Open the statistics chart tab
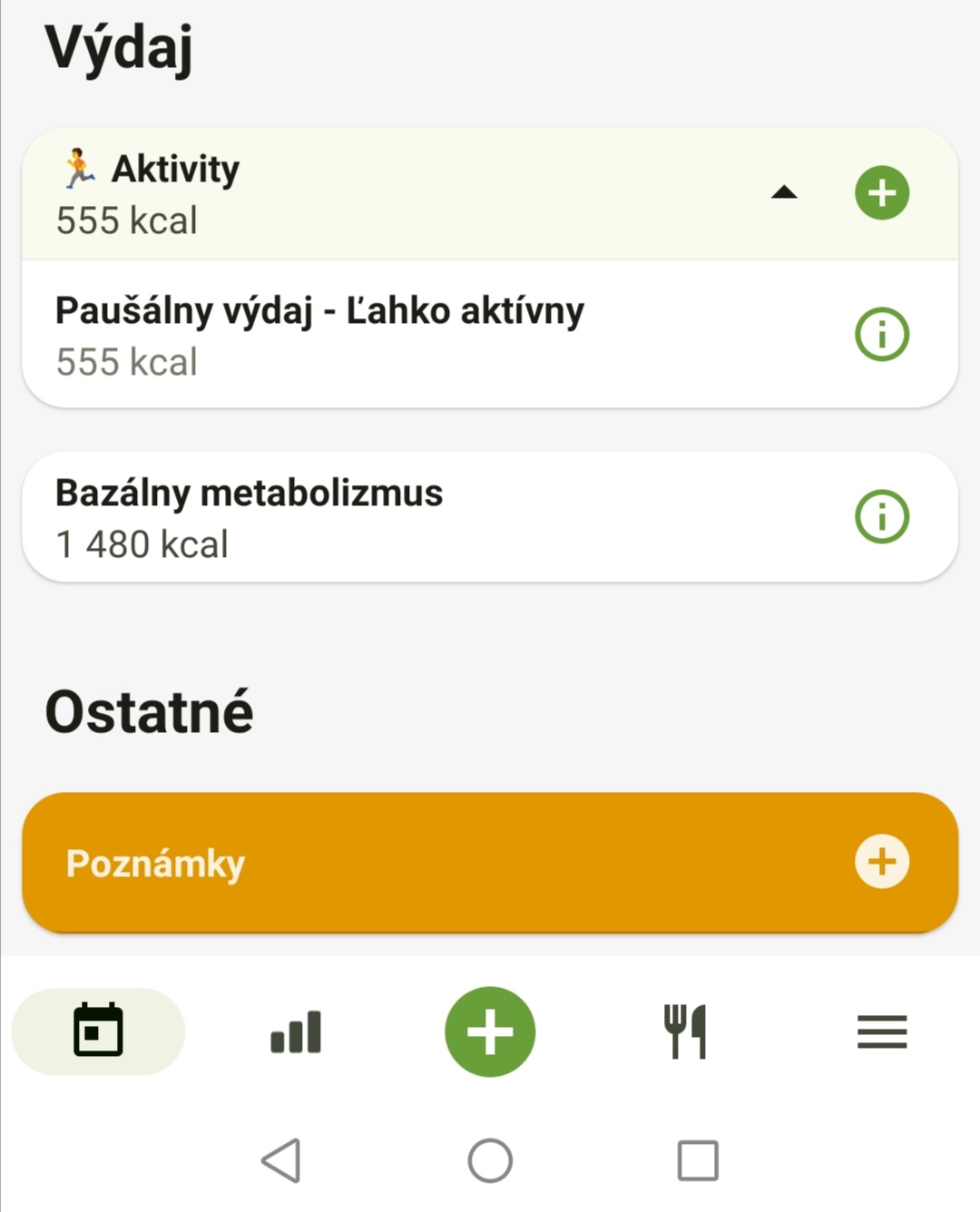Viewport: 980px width, 1212px height. [x=296, y=1031]
